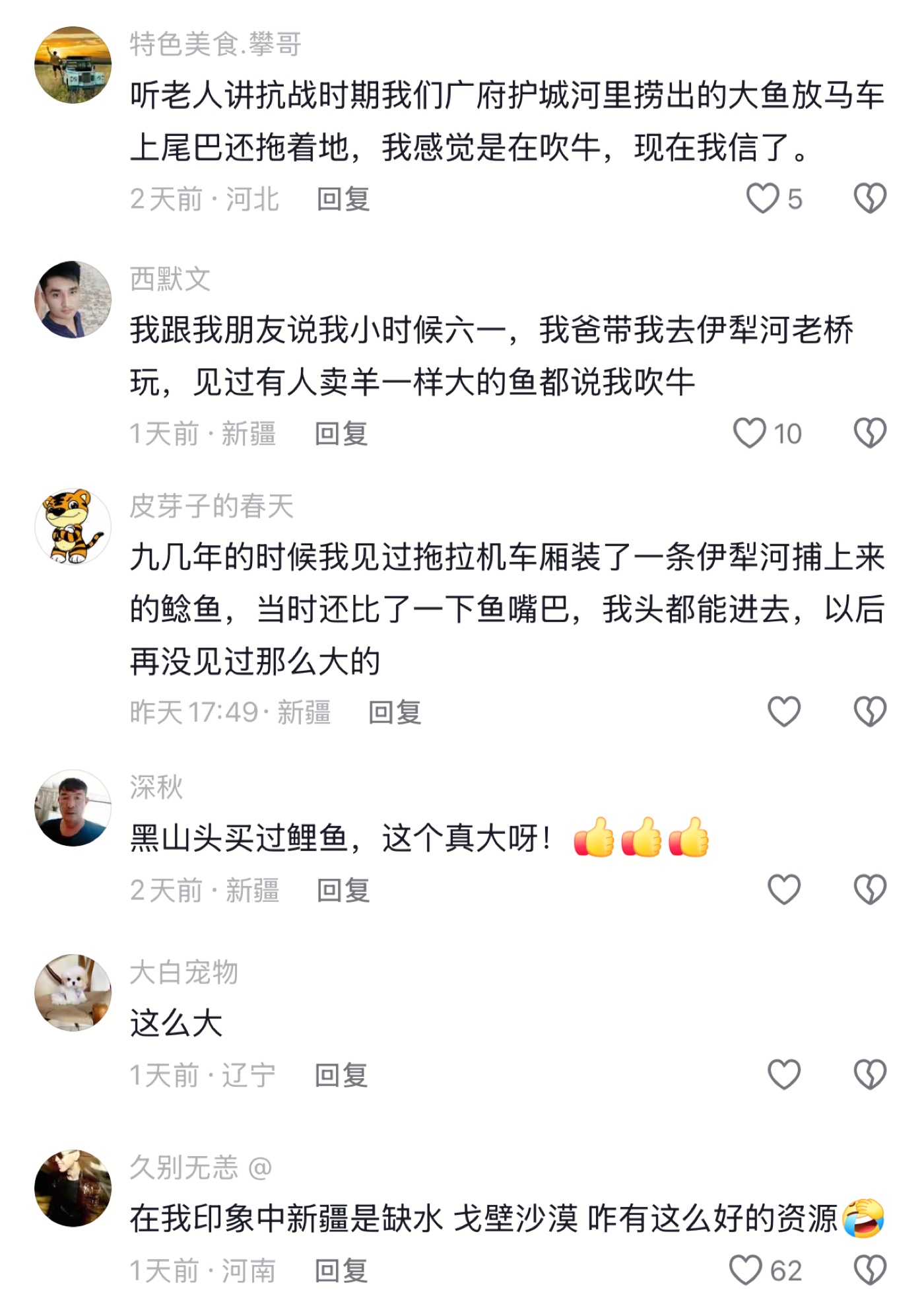This screenshot has height=1306, width=924.
Task: Dislike 大白宠物's comment
Action: click(x=870, y=1075)
